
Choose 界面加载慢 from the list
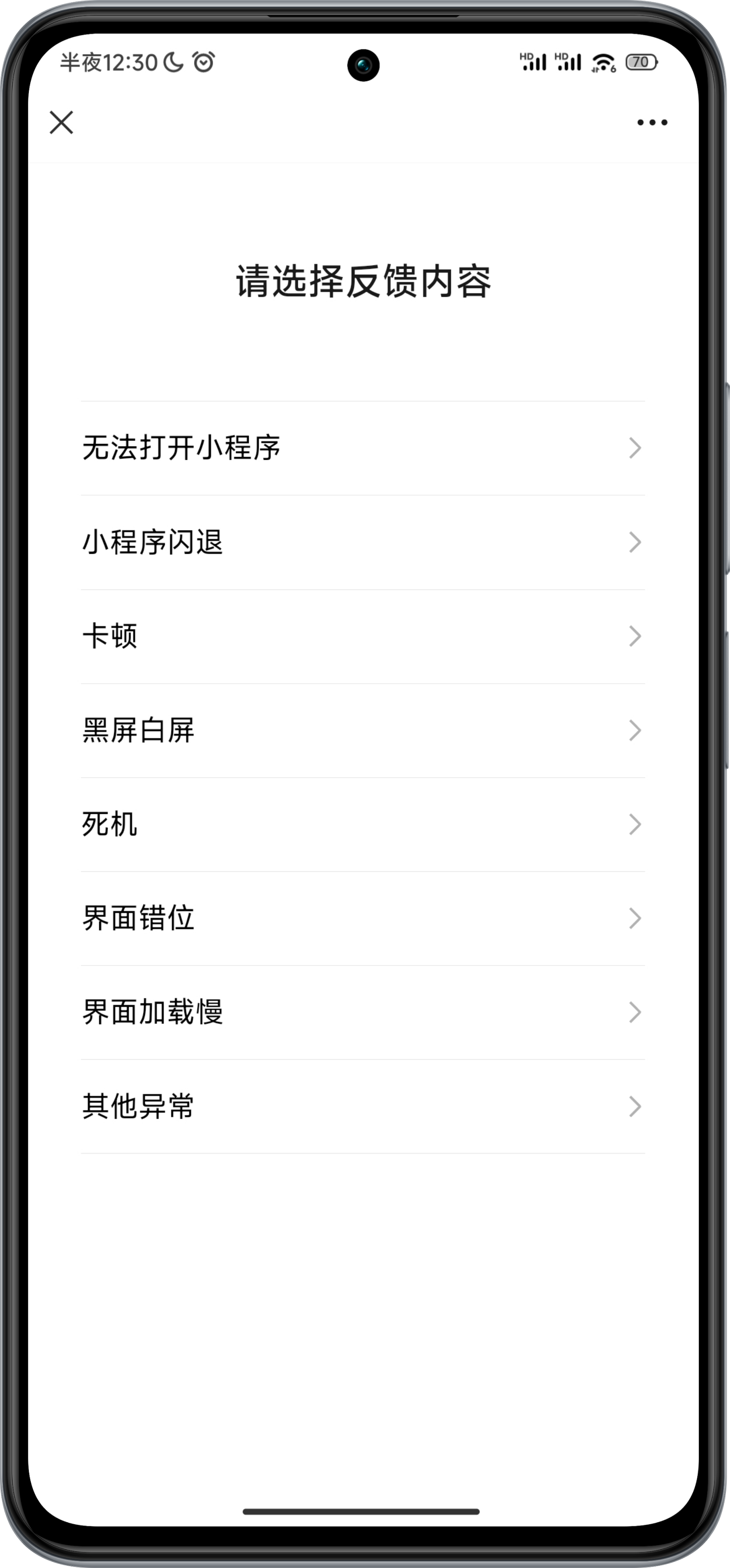pos(362,1013)
